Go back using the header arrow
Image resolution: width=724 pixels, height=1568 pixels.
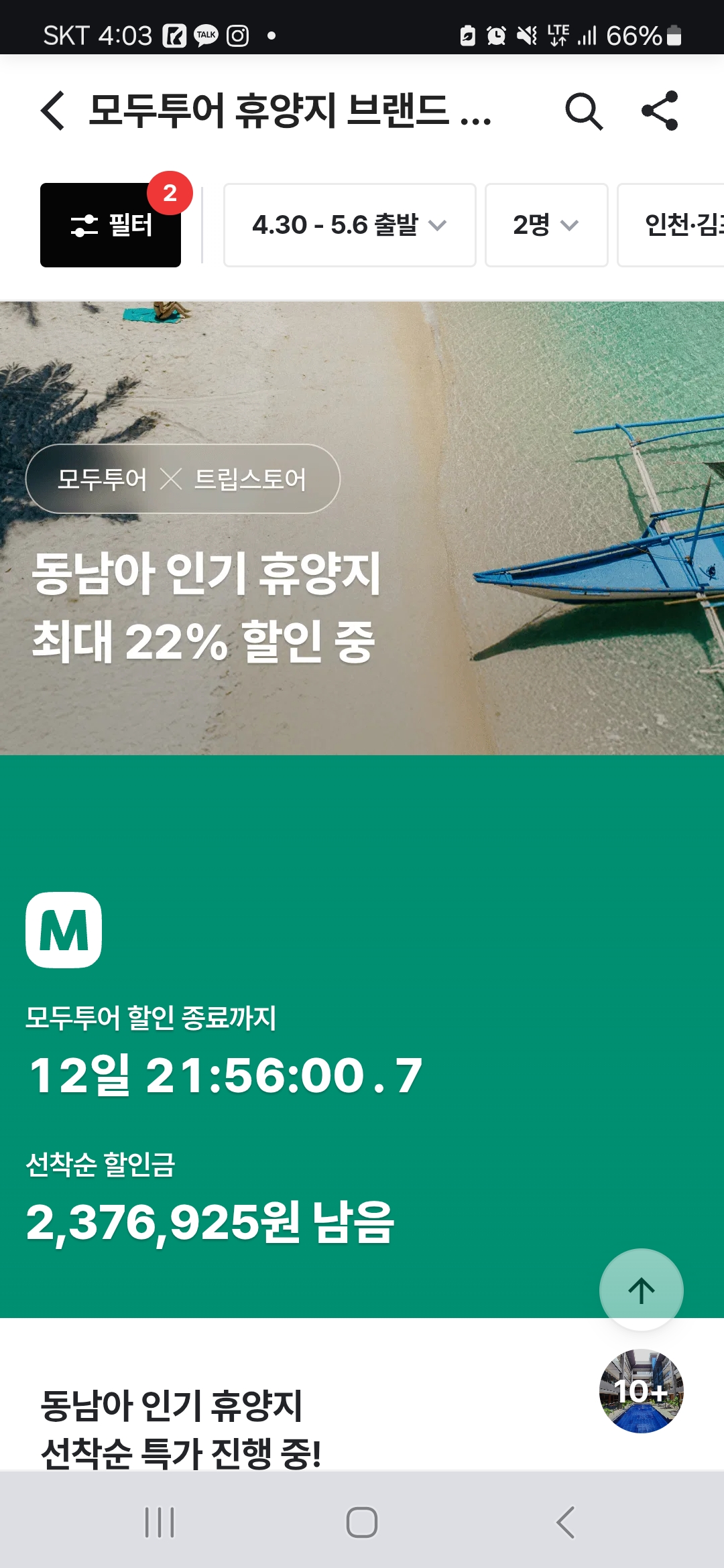point(54,111)
